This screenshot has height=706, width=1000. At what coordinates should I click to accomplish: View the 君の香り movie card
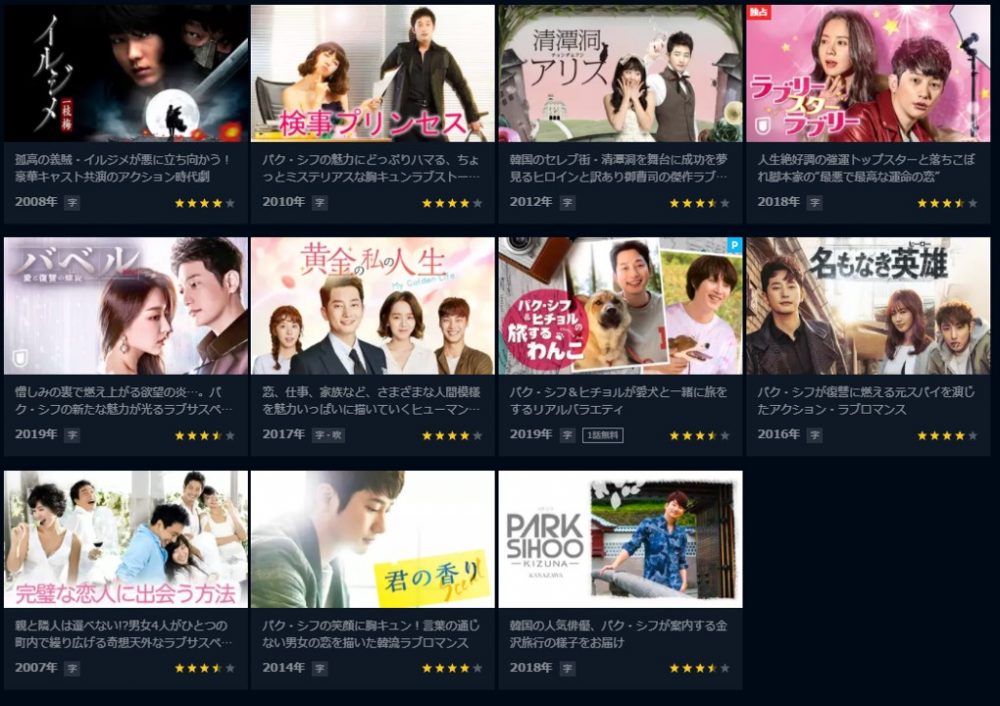pos(372,539)
